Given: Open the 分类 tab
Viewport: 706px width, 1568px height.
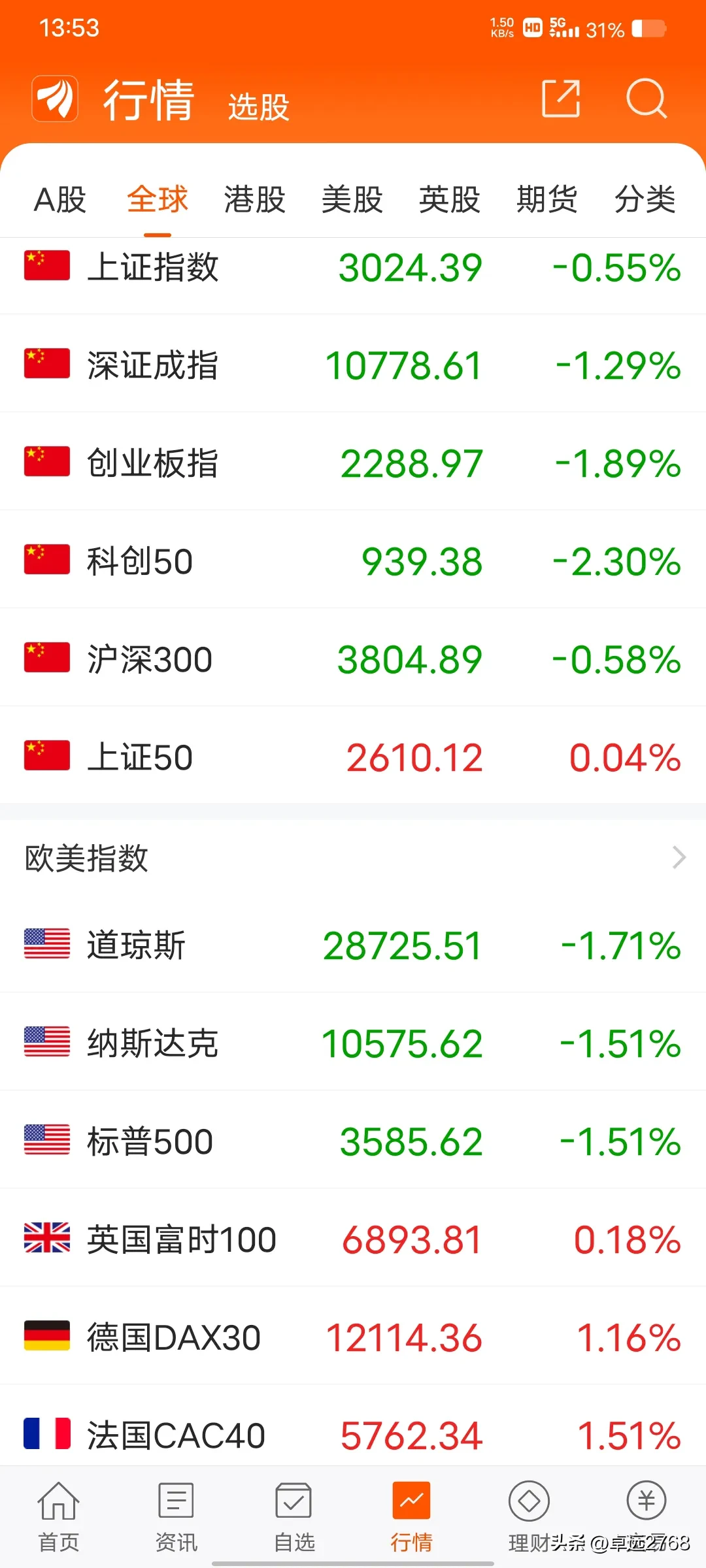Looking at the screenshot, I should pos(645,199).
